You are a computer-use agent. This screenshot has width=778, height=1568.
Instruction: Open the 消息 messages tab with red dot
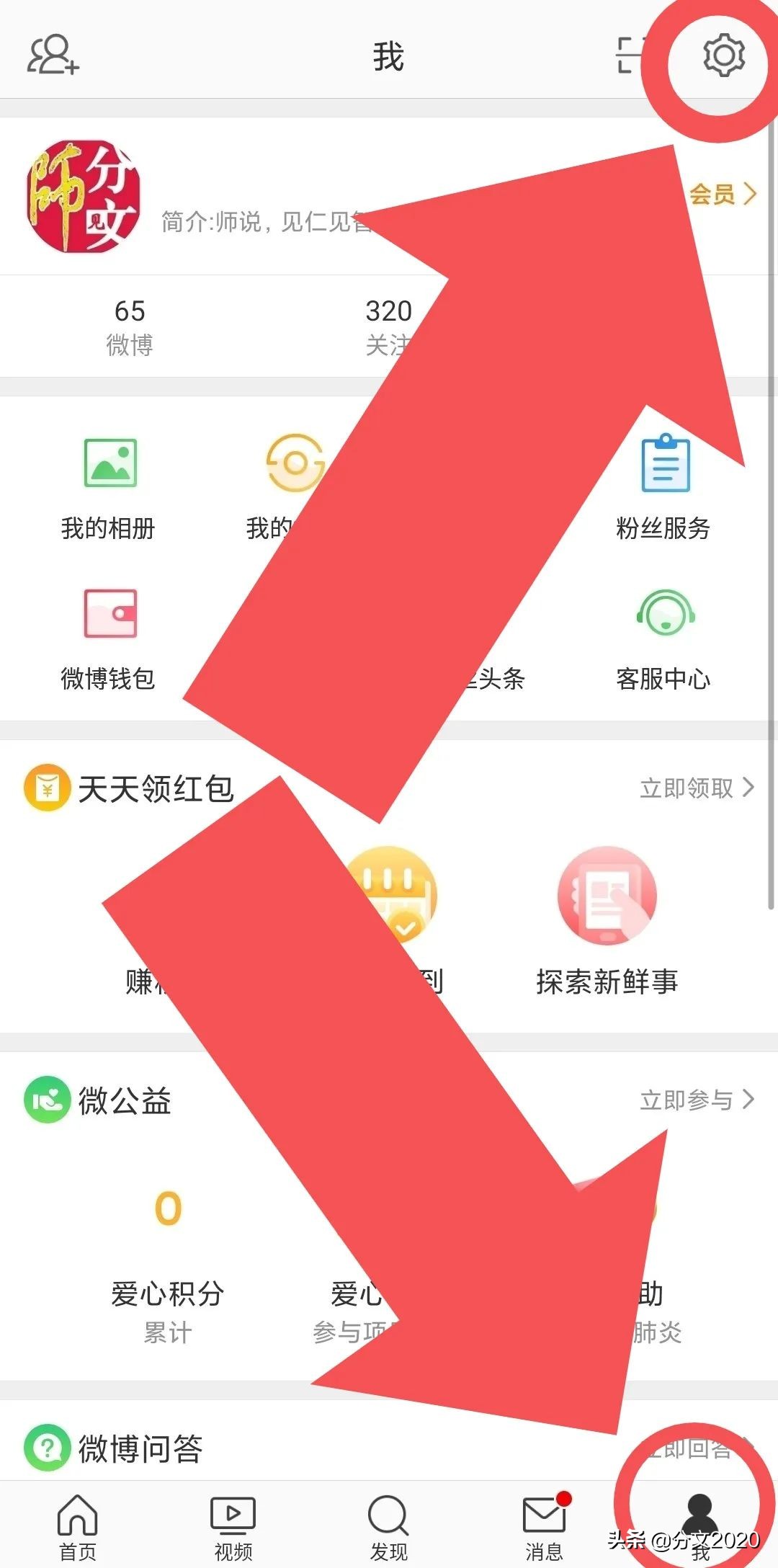tap(544, 1520)
